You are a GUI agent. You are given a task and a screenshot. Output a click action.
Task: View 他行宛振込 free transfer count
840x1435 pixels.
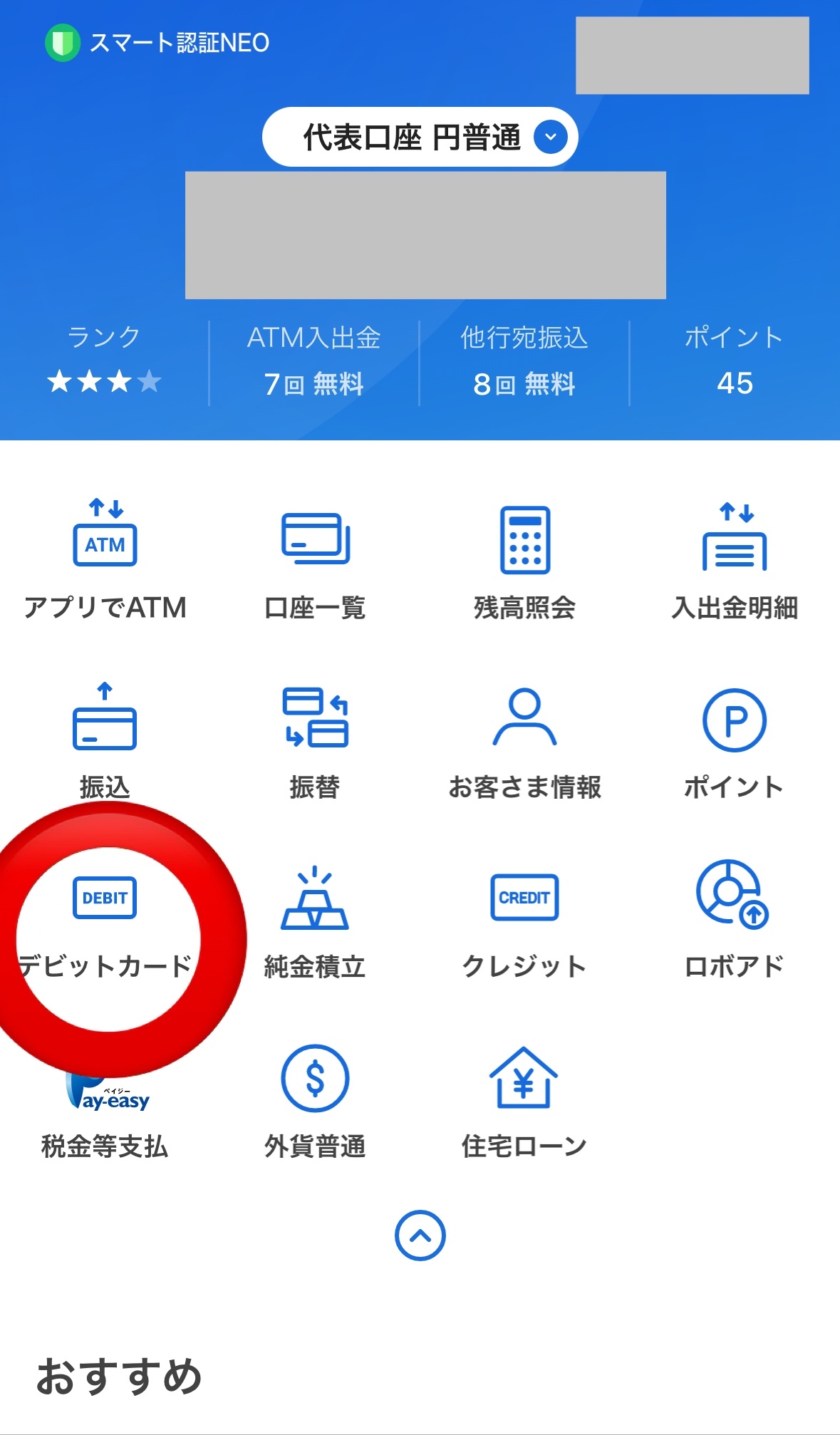524,360
